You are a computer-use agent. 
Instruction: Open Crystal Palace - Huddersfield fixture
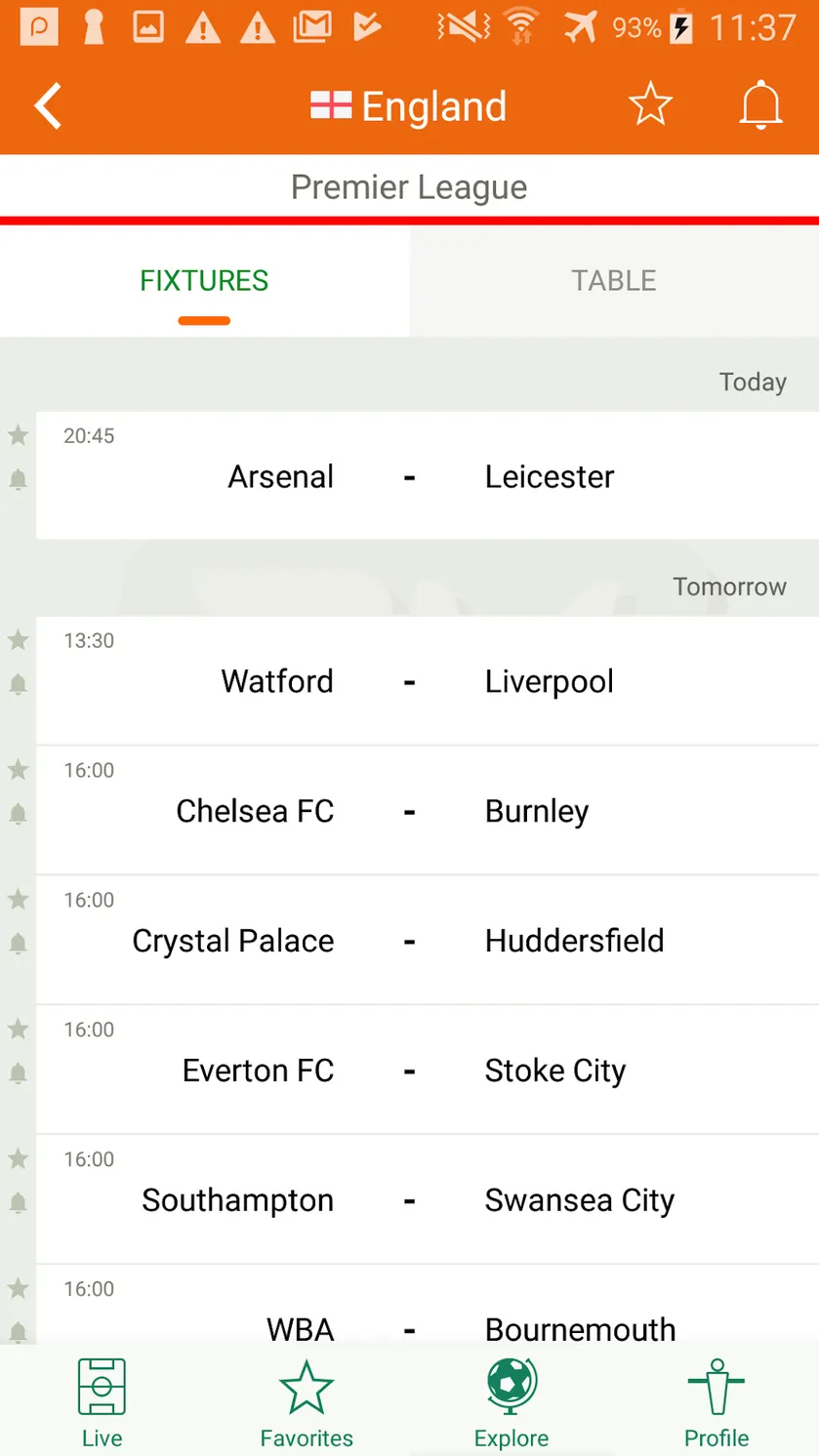(428, 940)
